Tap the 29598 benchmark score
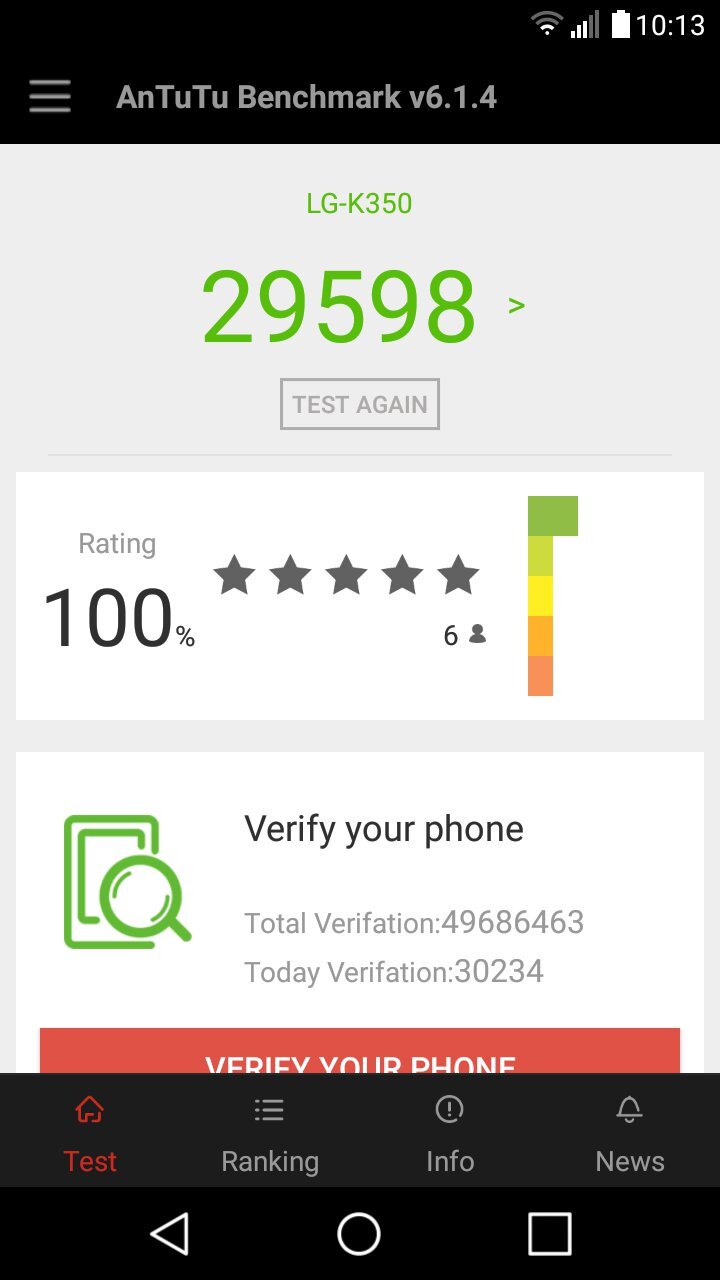The image size is (720, 1280). pyautogui.click(x=340, y=306)
